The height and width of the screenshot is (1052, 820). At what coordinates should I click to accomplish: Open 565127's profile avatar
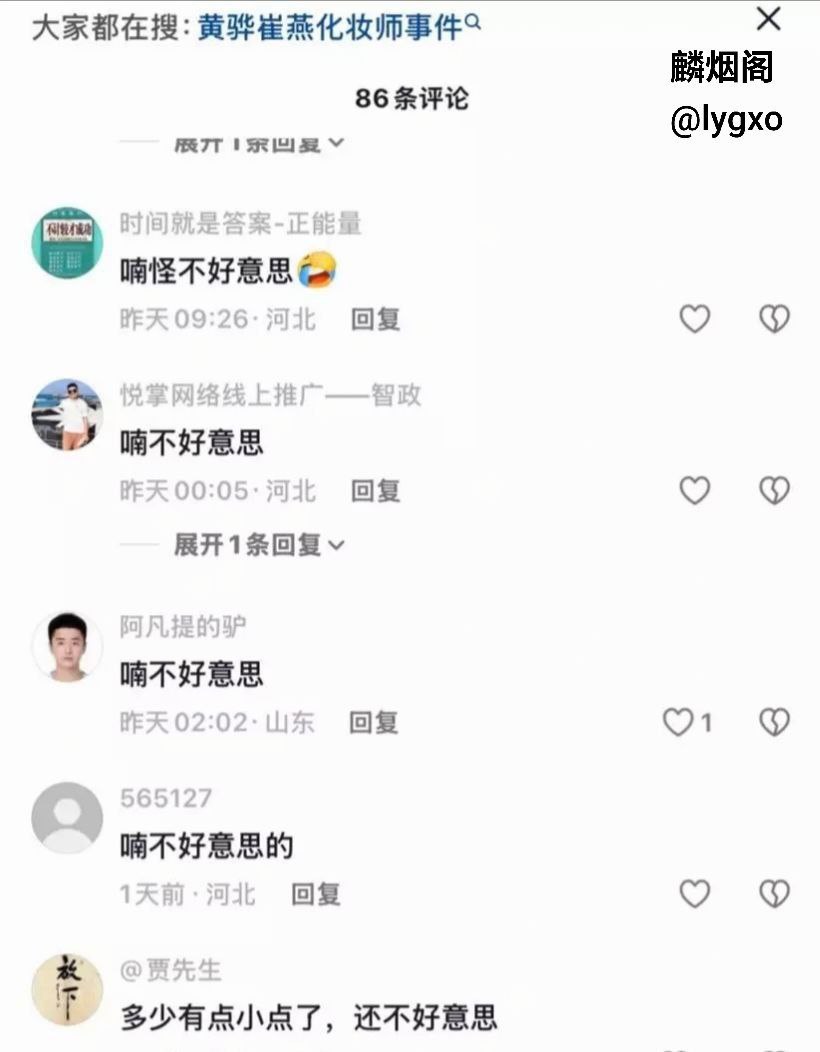[67, 817]
